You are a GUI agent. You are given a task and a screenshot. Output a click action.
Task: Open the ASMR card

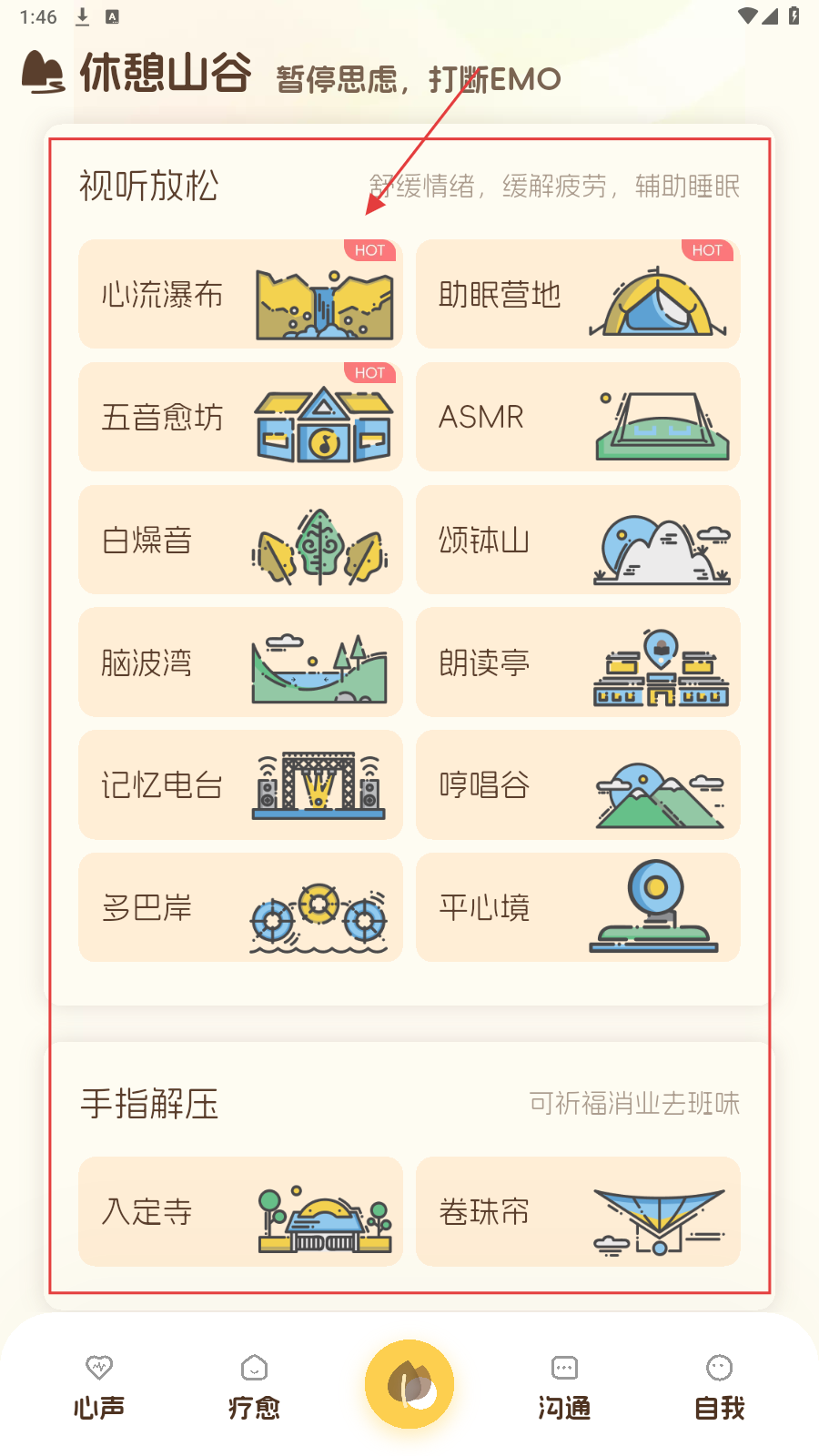click(x=578, y=417)
